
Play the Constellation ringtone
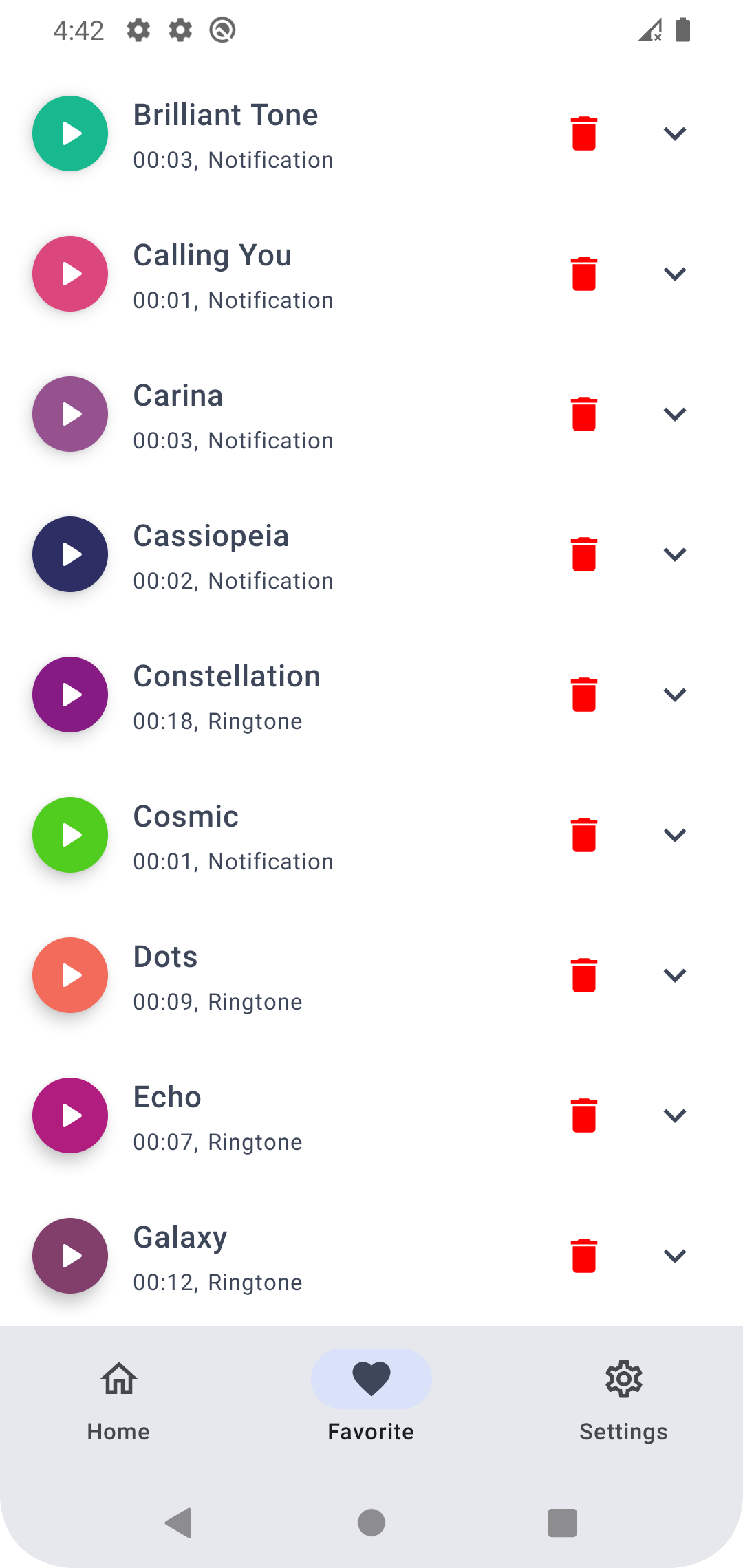[69, 695]
